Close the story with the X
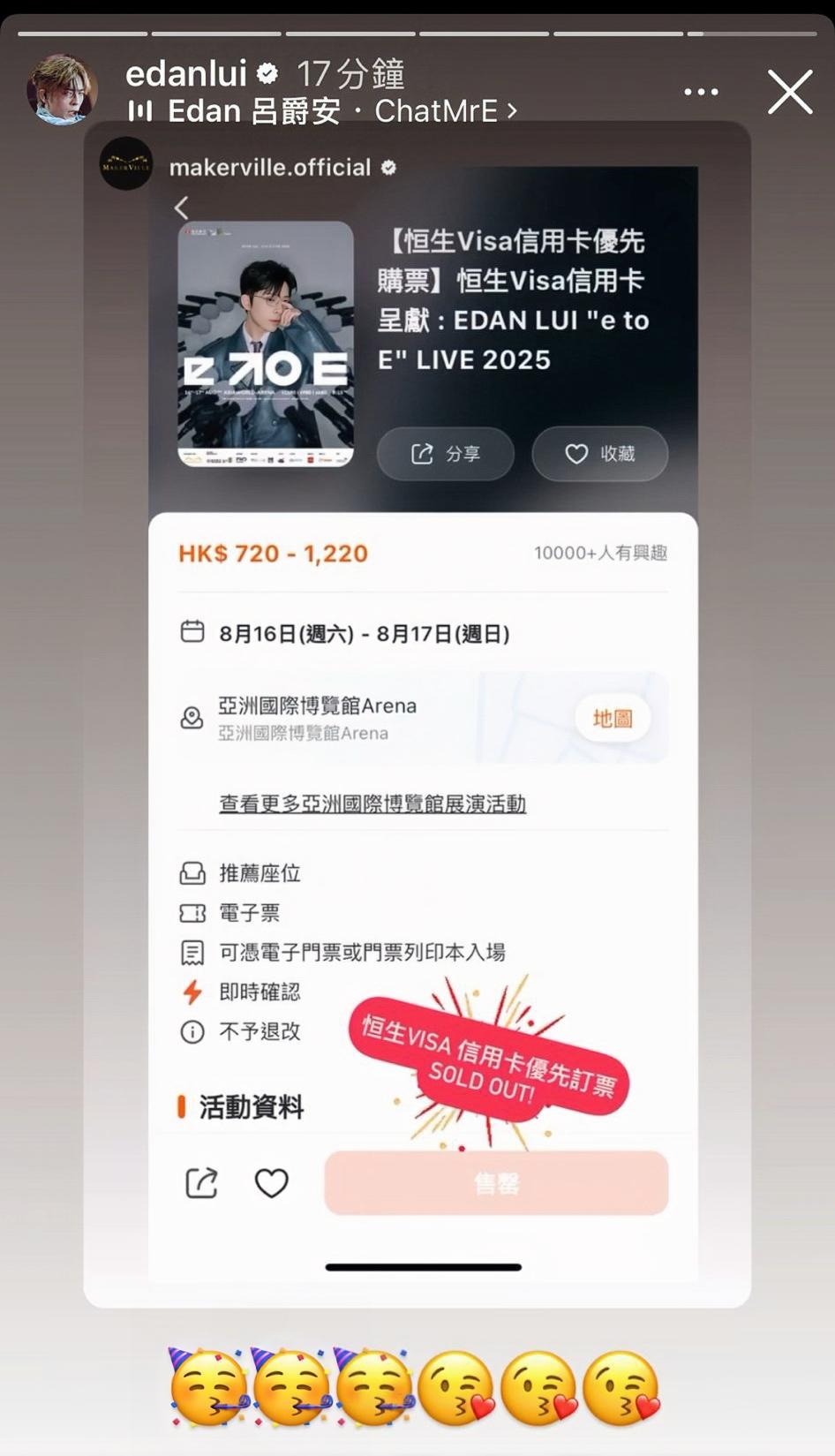Viewport: 835px width, 1456px height. pos(789,92)
